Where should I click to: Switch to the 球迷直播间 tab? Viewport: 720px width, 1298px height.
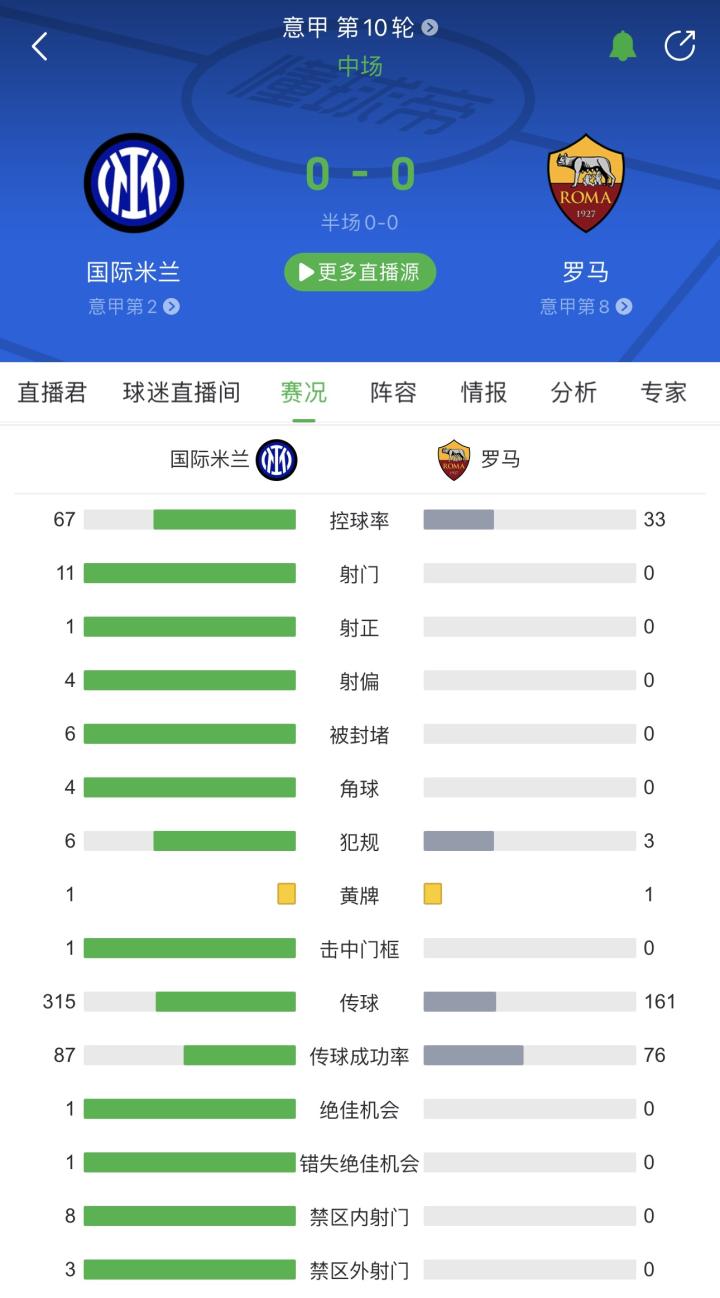(x=181, y=392)
